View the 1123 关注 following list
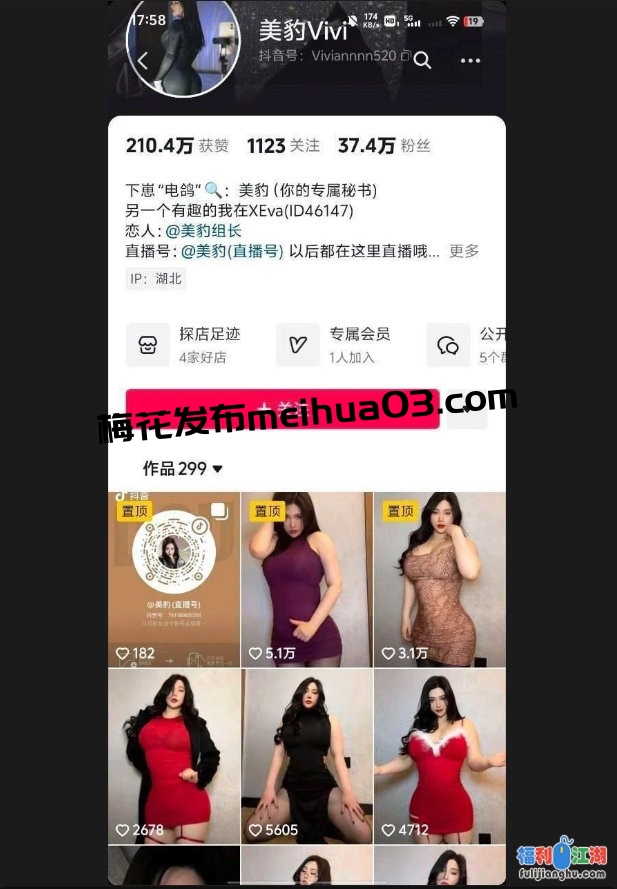617x889 pixels. coord(283,146)
